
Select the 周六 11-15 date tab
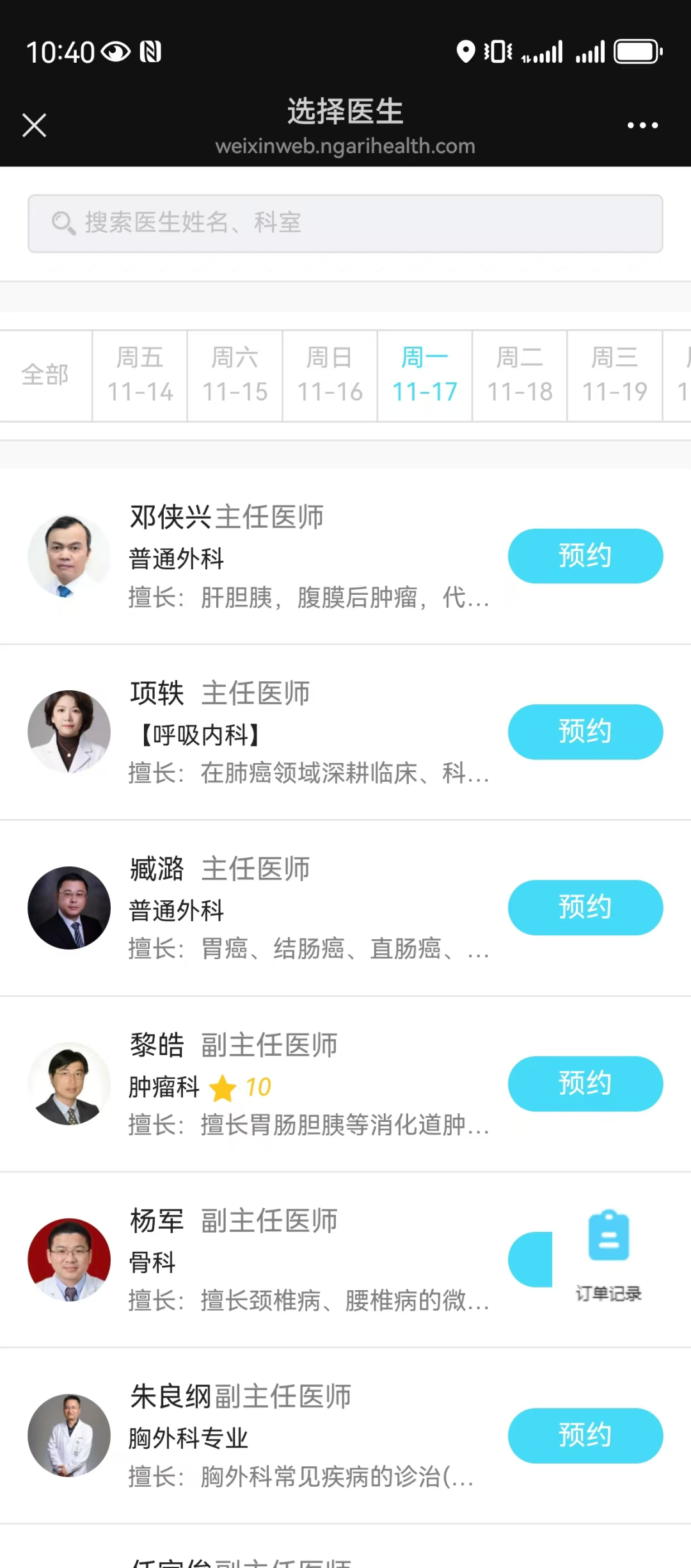pos(235,375)
